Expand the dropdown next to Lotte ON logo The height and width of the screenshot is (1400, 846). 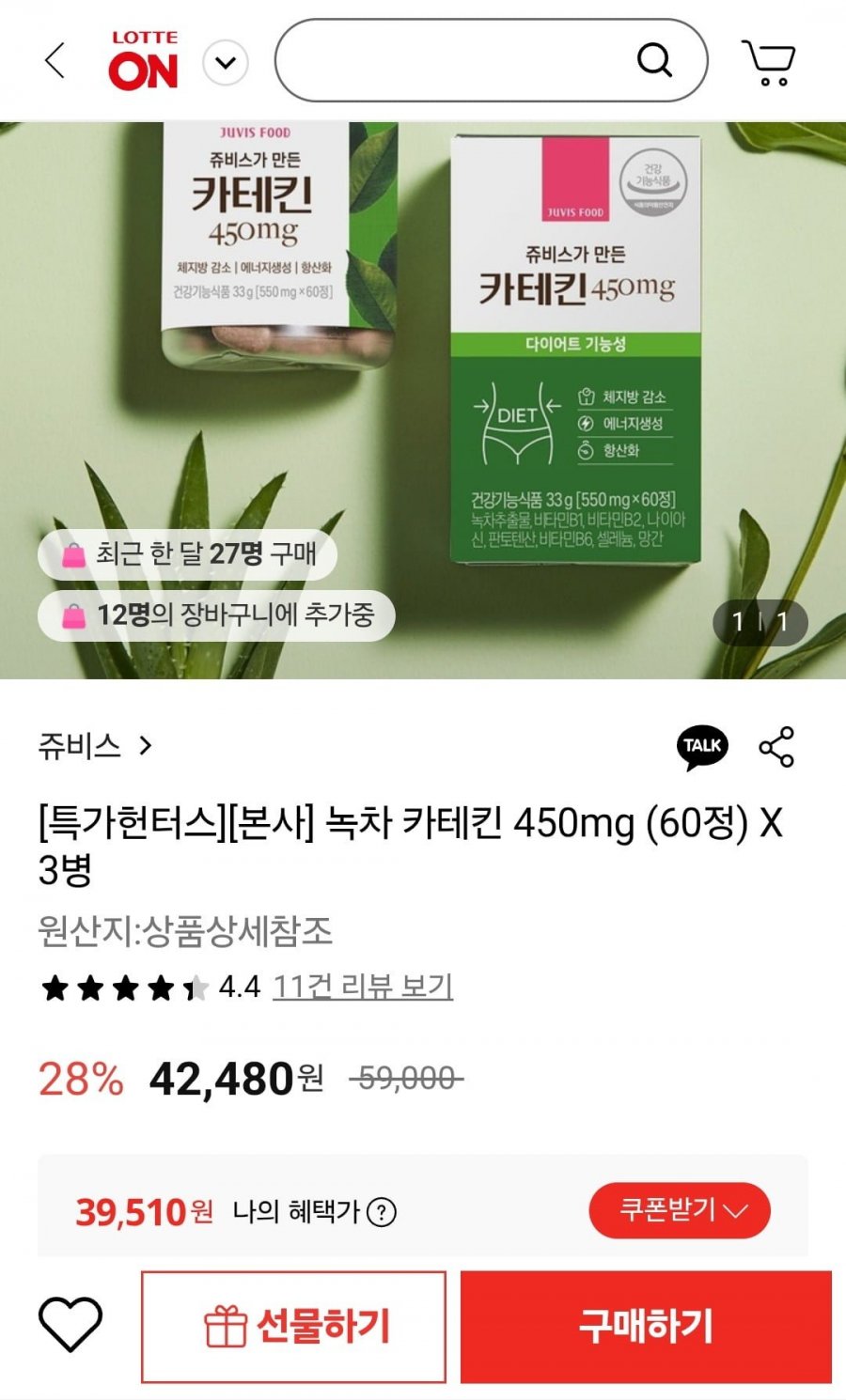point(226,63)
